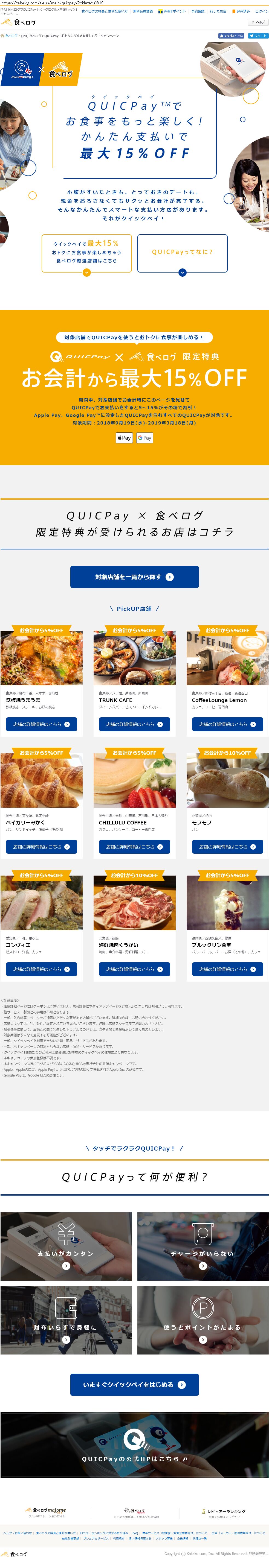View store details for ブルックリン食堂

[227, 969]
